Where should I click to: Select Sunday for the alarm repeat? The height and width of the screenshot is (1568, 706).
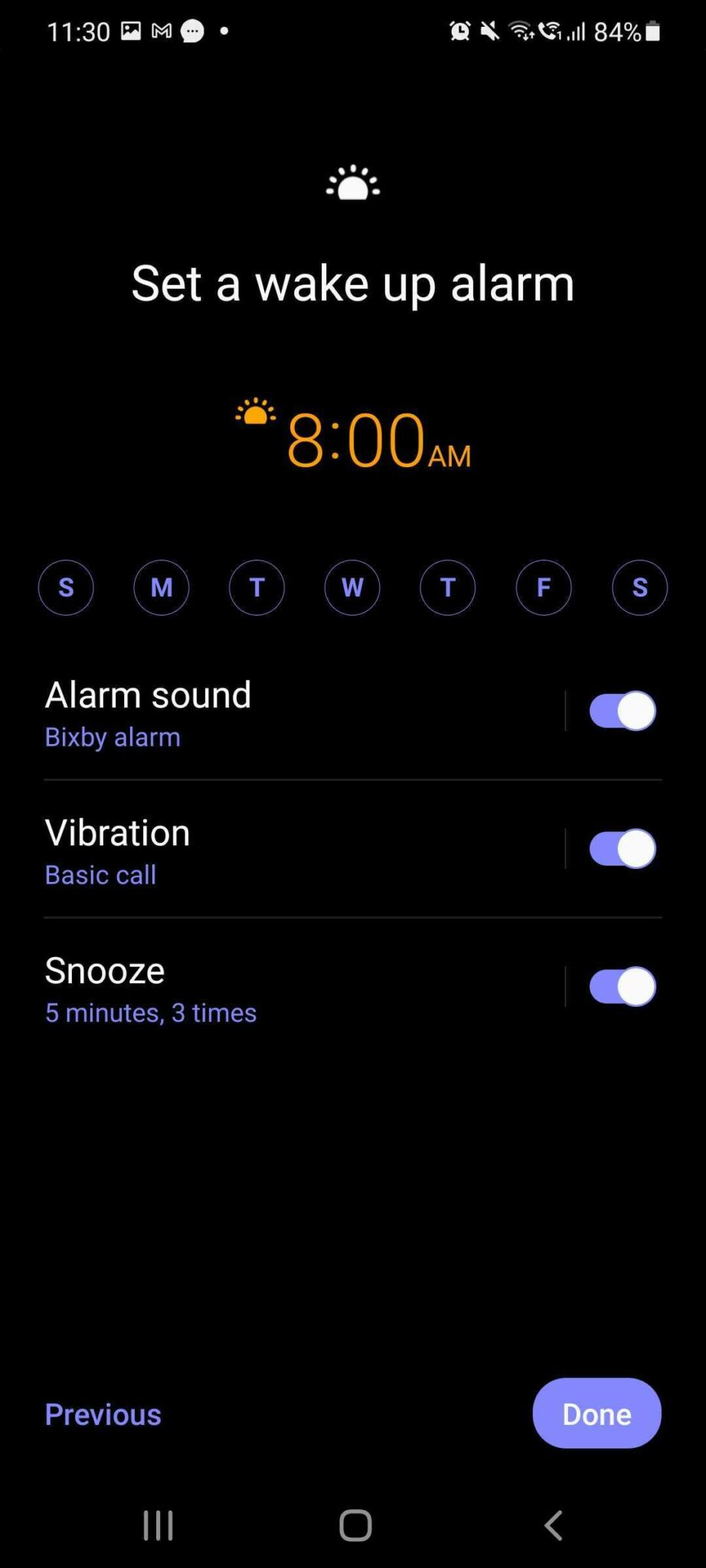pos(66,587)
